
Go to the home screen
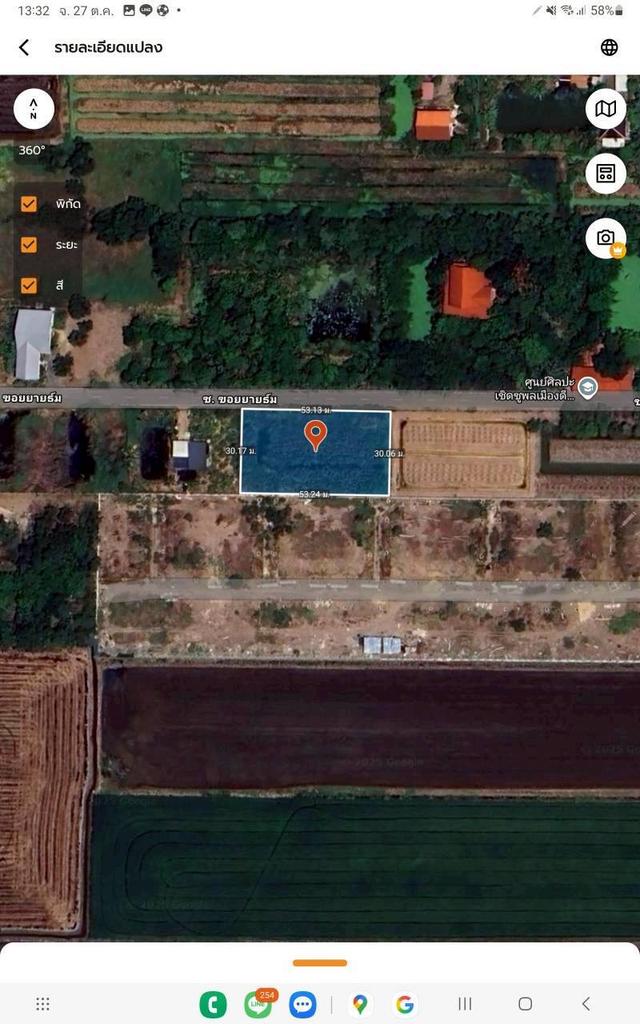pyautogui.click(x=525, y=1004)
